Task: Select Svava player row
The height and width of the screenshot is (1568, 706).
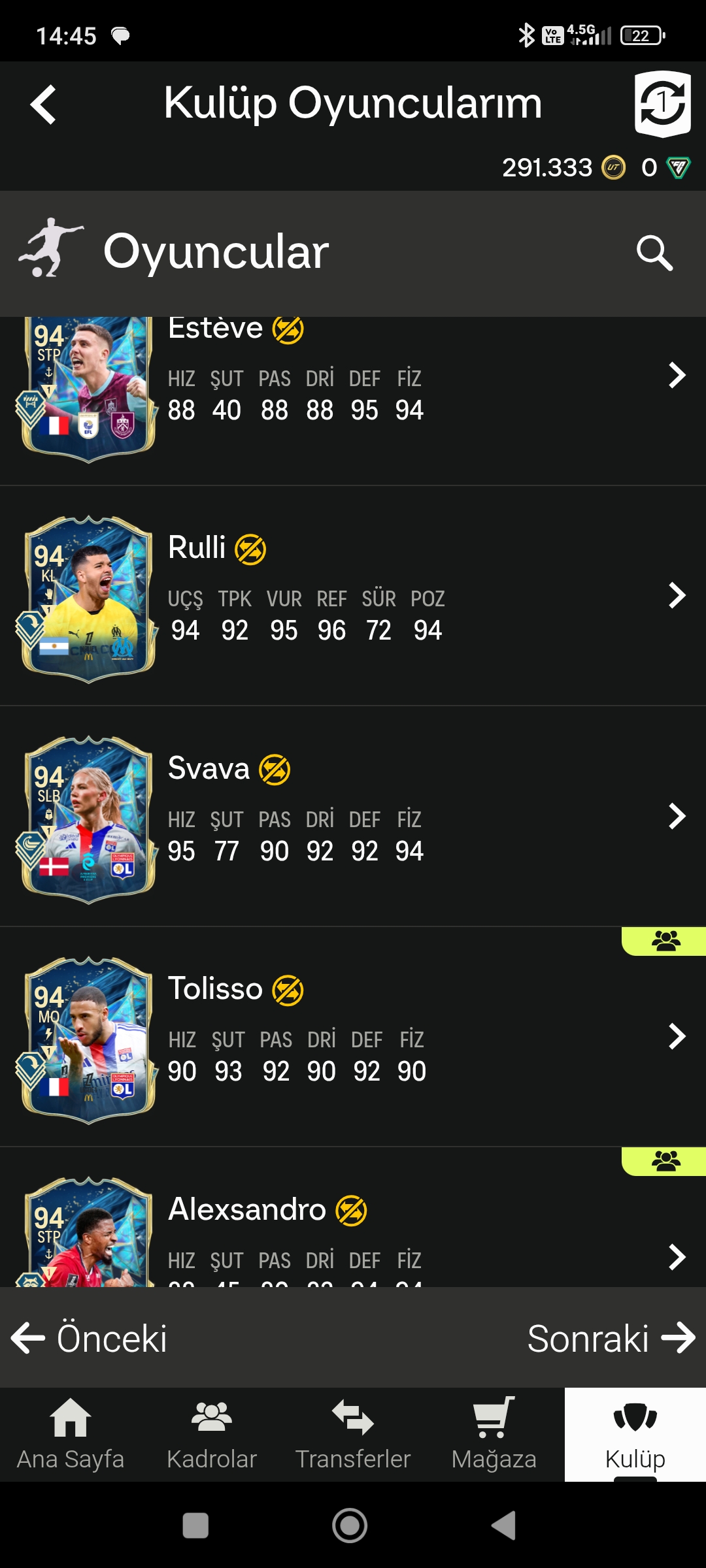Action: [353, 816]
